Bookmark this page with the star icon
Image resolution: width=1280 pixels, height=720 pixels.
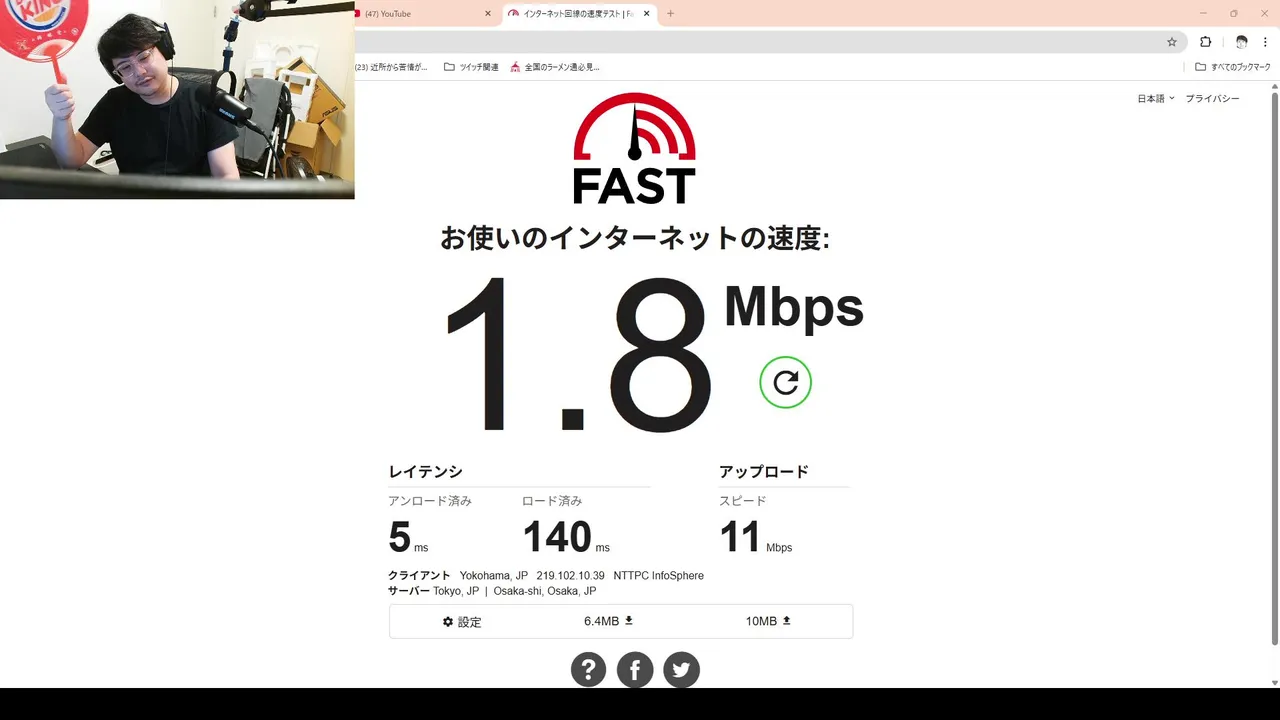[1172, 42]
